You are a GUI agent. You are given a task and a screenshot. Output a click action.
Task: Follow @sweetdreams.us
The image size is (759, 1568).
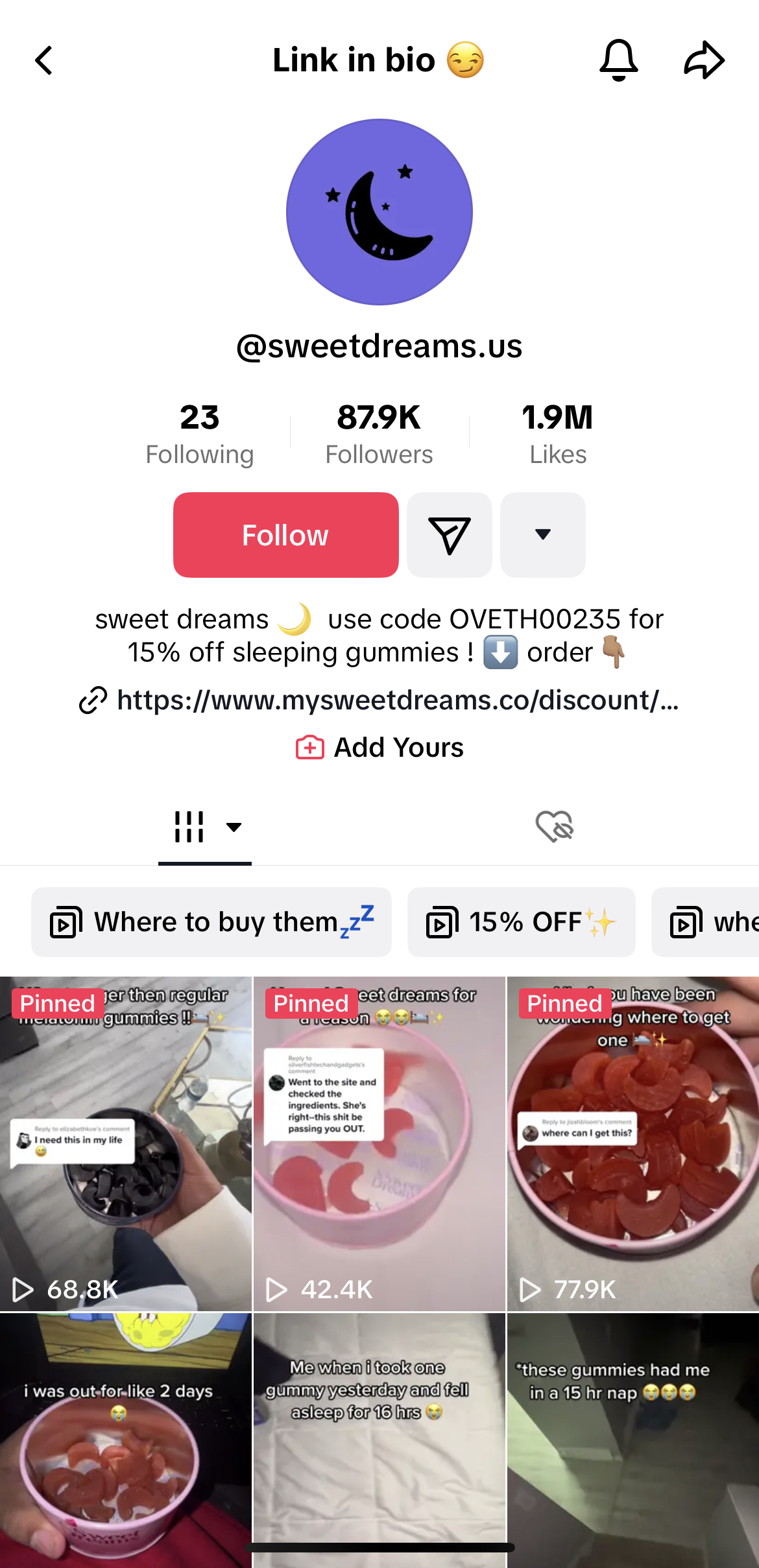[x=285, y=535]
